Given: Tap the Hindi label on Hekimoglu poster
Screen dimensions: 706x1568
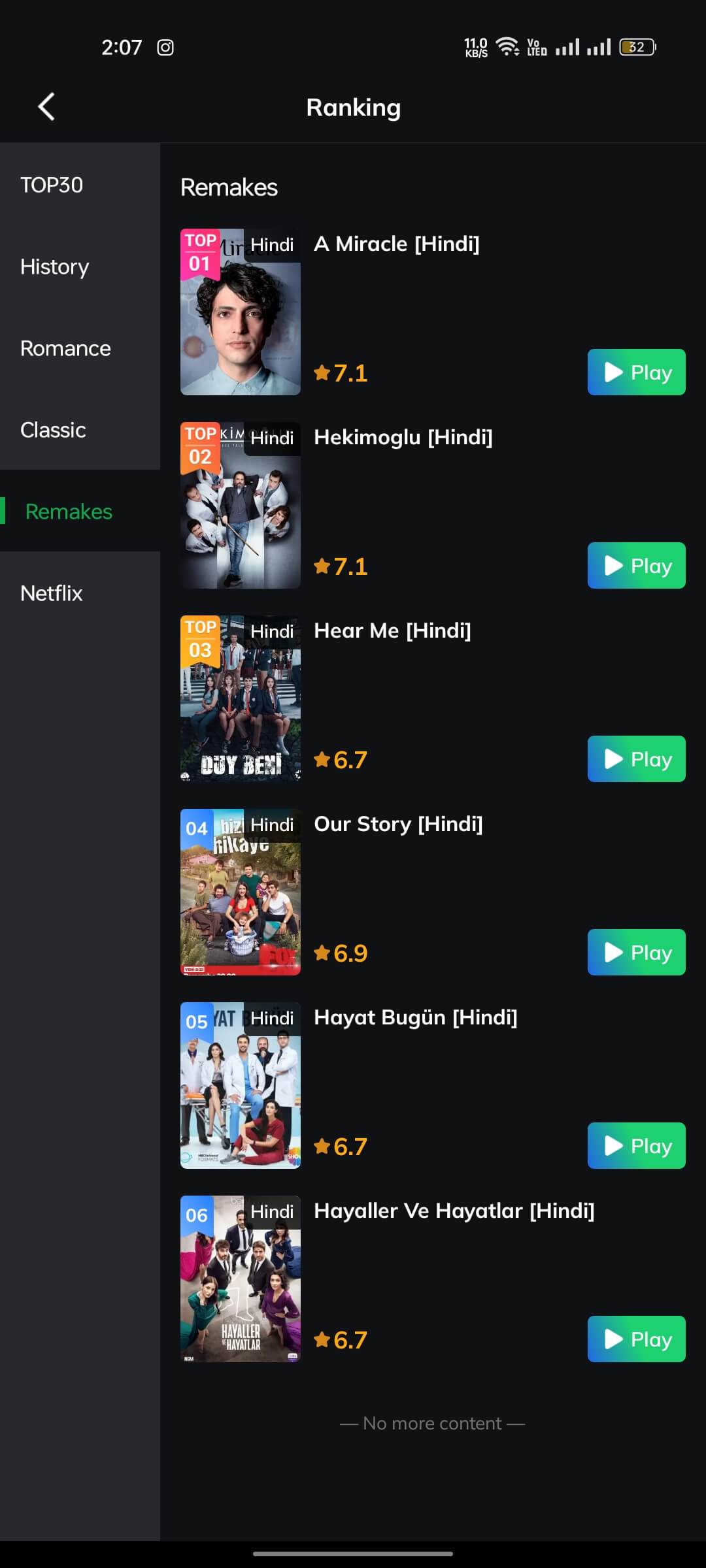Looking at the screenshot, I should 272,438.
